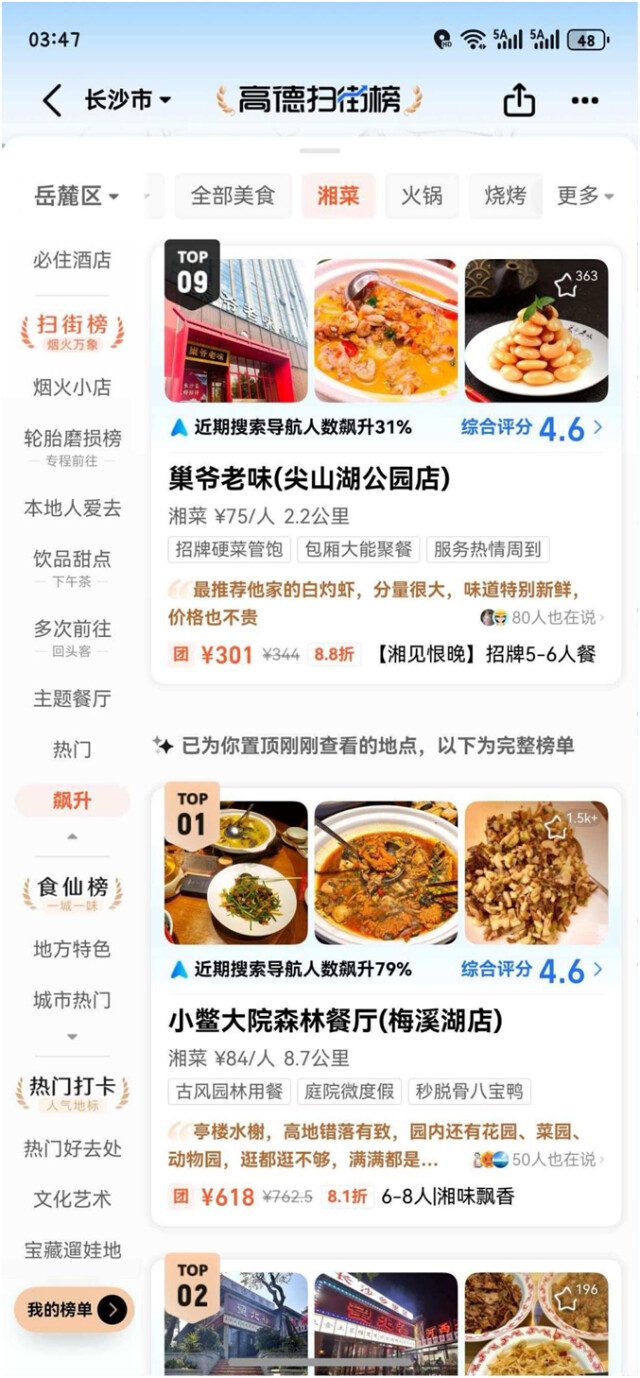The width and height of the screenshot is (640, 1378).
Task: Go back using the top arrow
Action: tap(53, 100)
